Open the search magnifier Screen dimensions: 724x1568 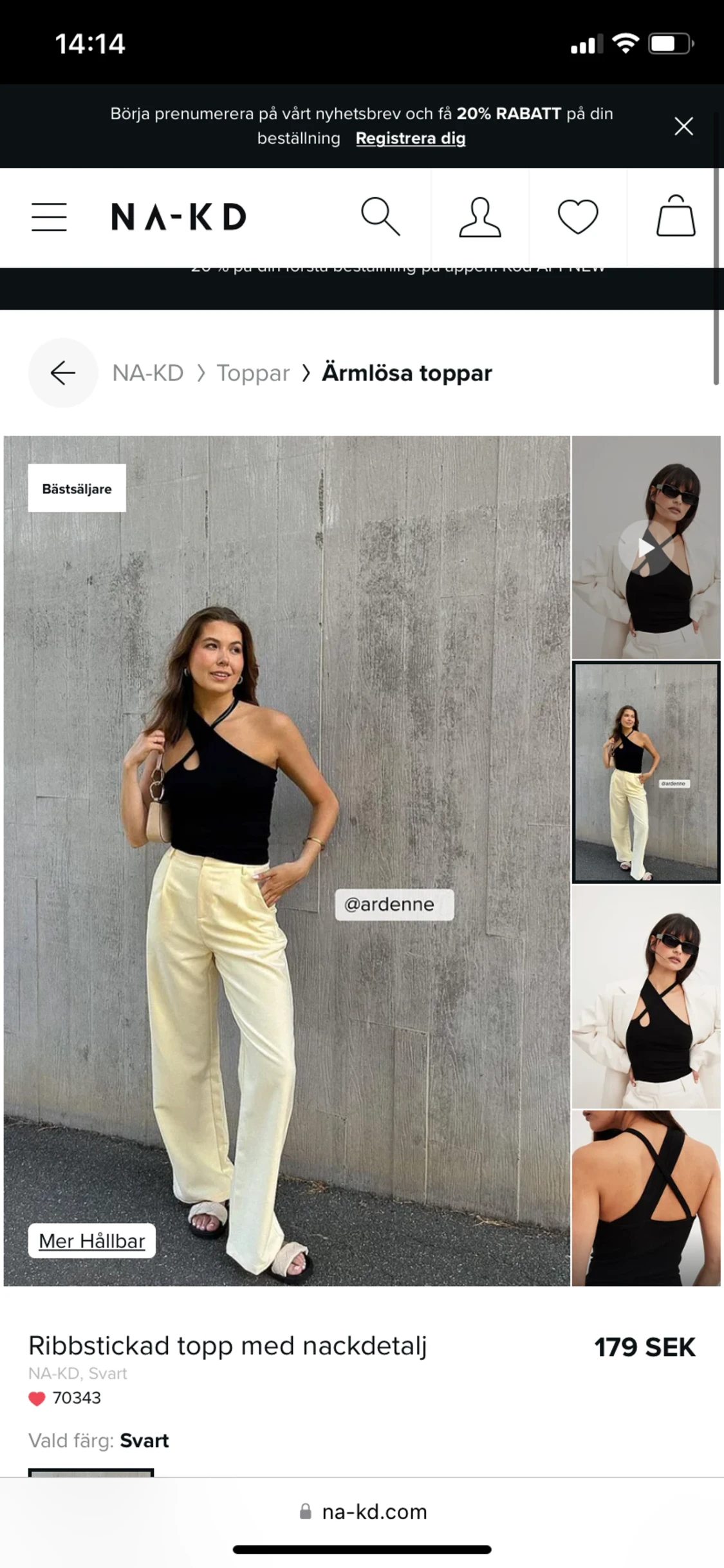(x=380, y=217)
